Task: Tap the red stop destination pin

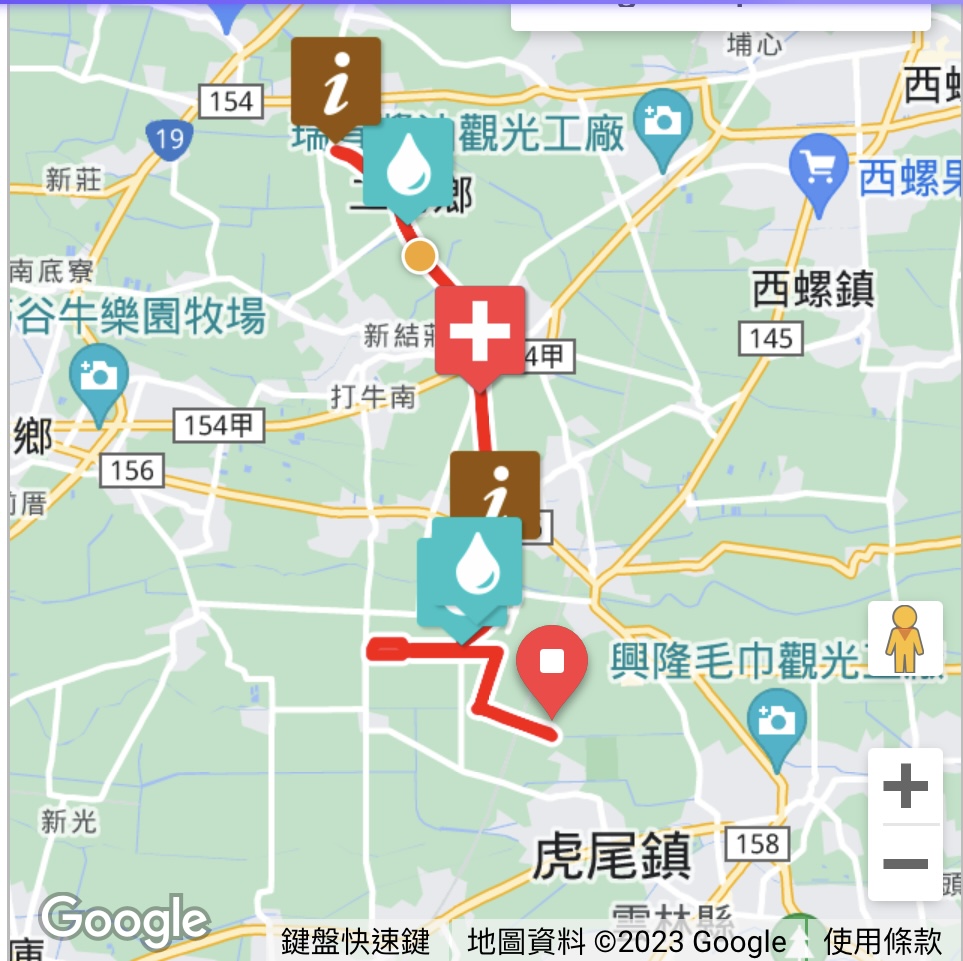Action: click(552, 664)
